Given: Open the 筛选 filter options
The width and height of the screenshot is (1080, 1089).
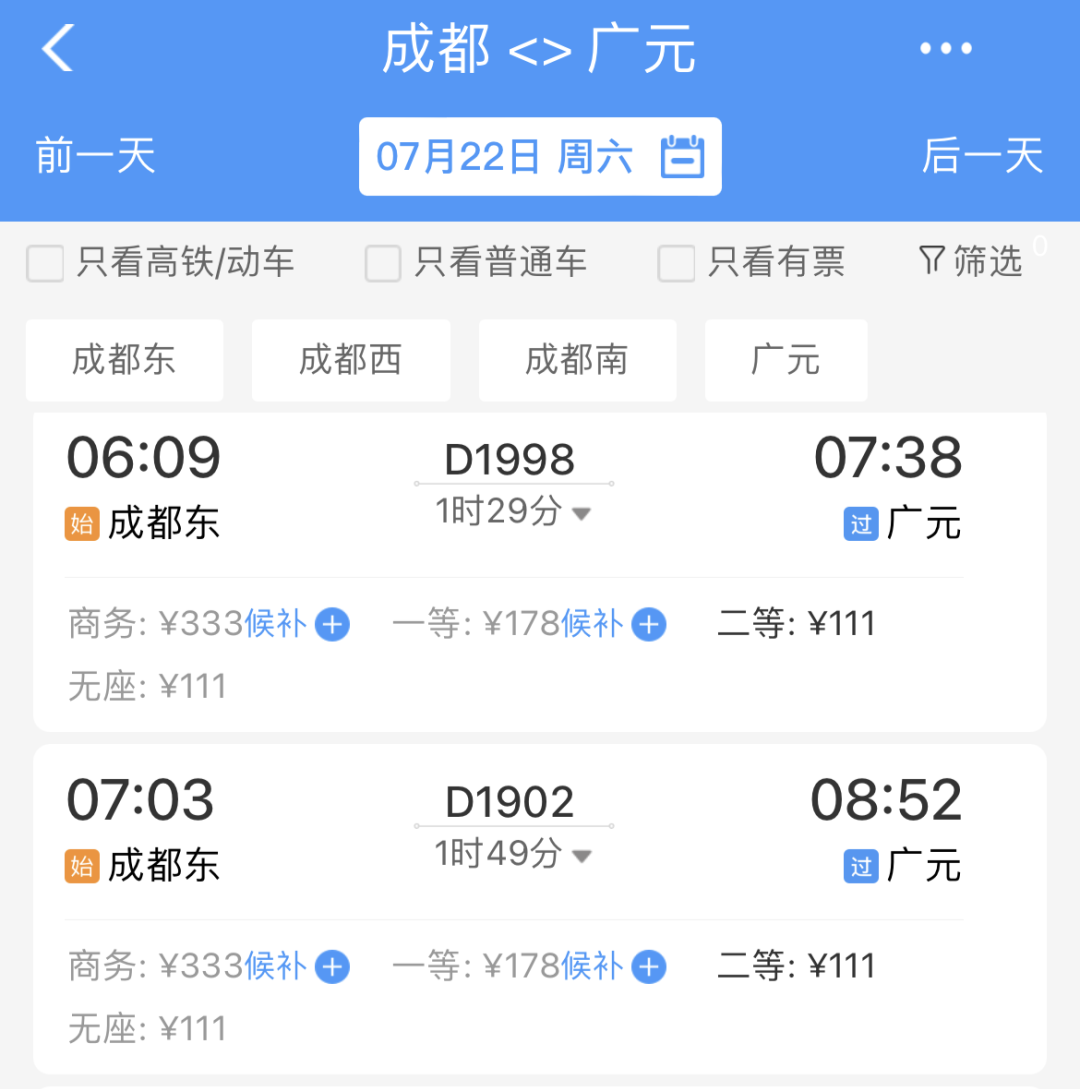Looking at the screenshot, I should click(970, 262).
